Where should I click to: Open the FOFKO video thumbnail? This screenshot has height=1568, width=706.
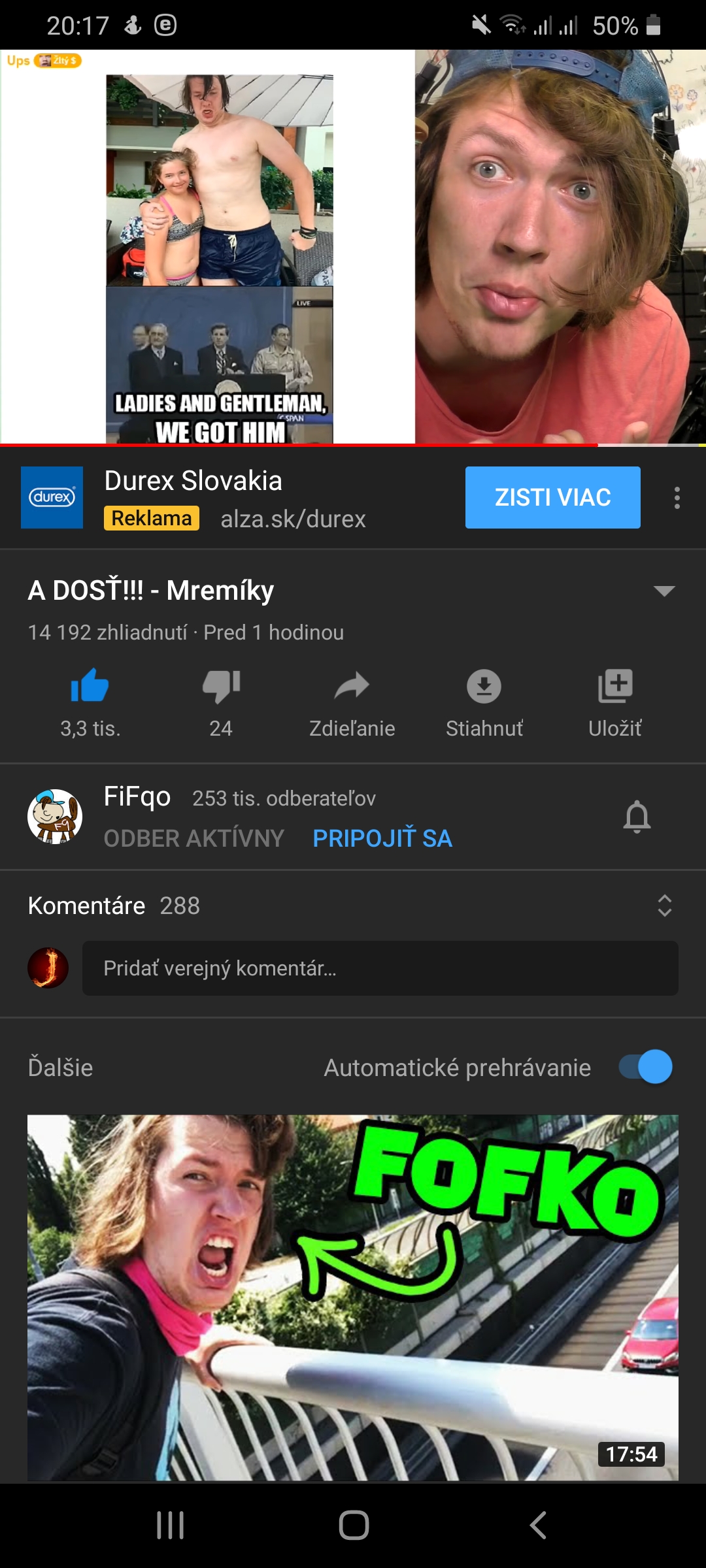point(353,1298)
